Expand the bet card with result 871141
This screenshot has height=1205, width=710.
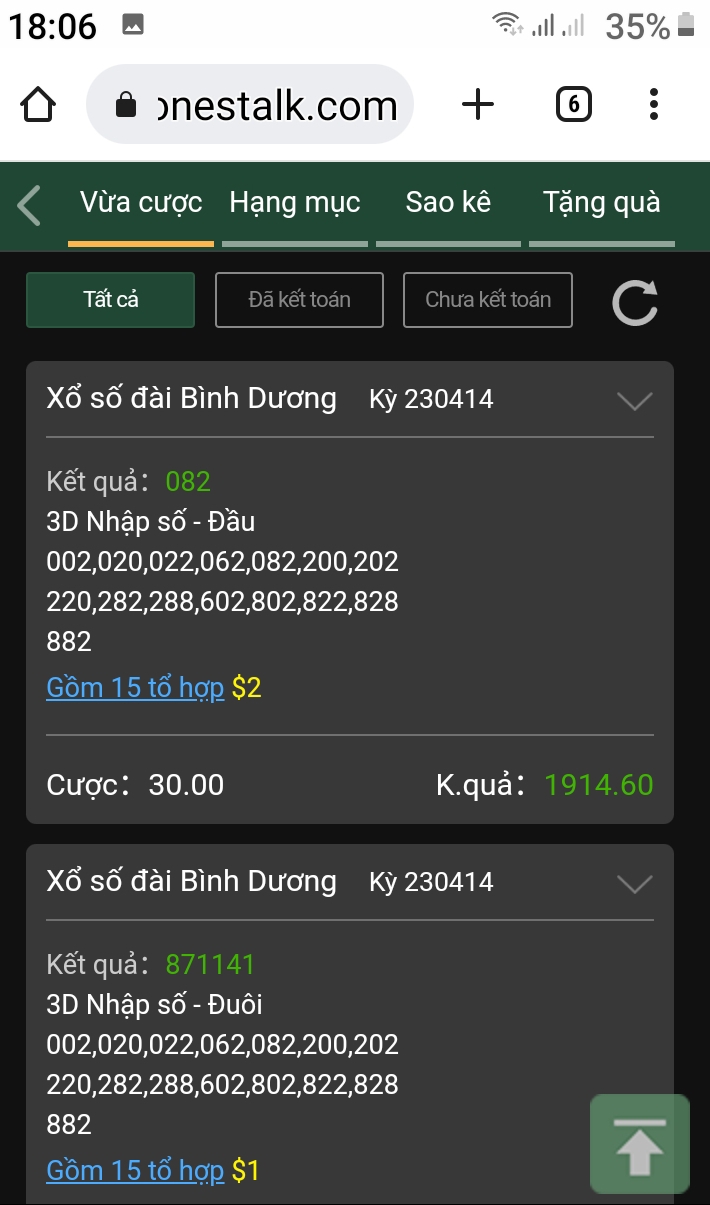[x=635, y=884]
